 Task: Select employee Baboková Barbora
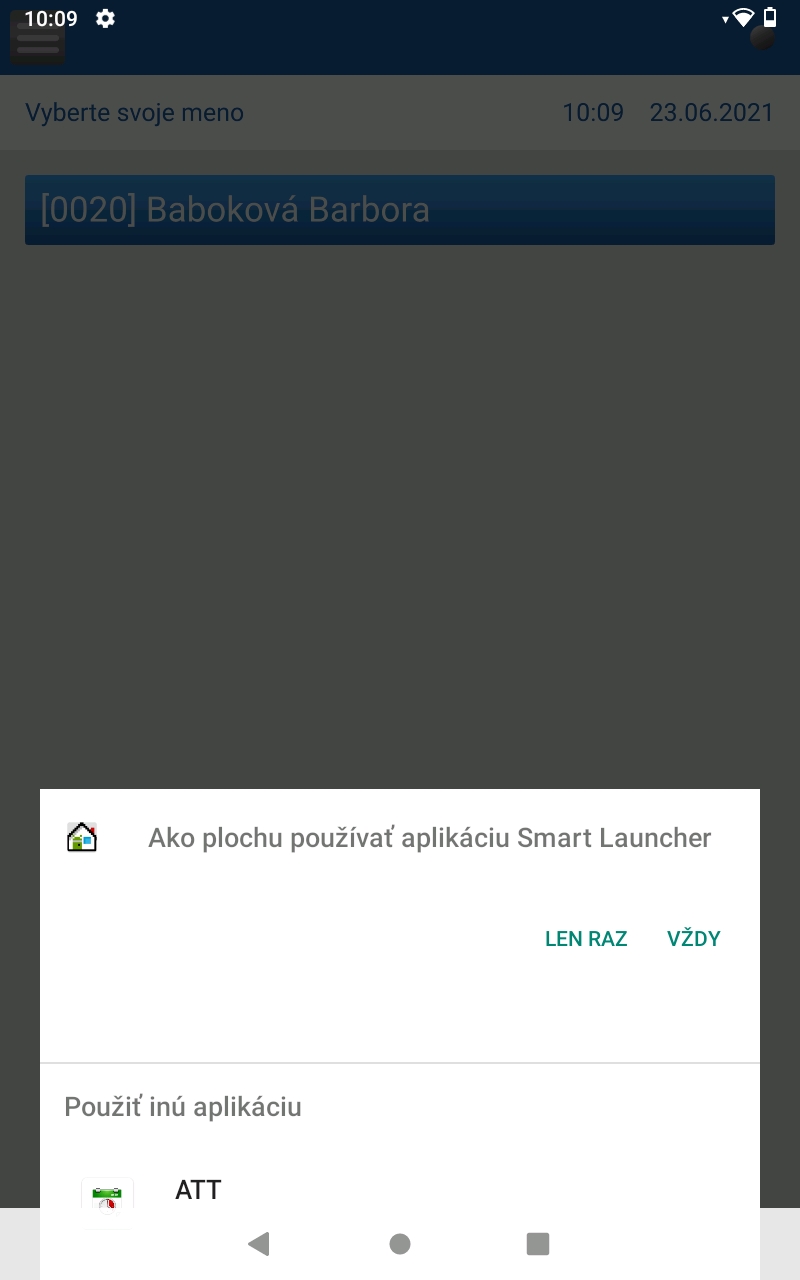click(x=400, y=210)
